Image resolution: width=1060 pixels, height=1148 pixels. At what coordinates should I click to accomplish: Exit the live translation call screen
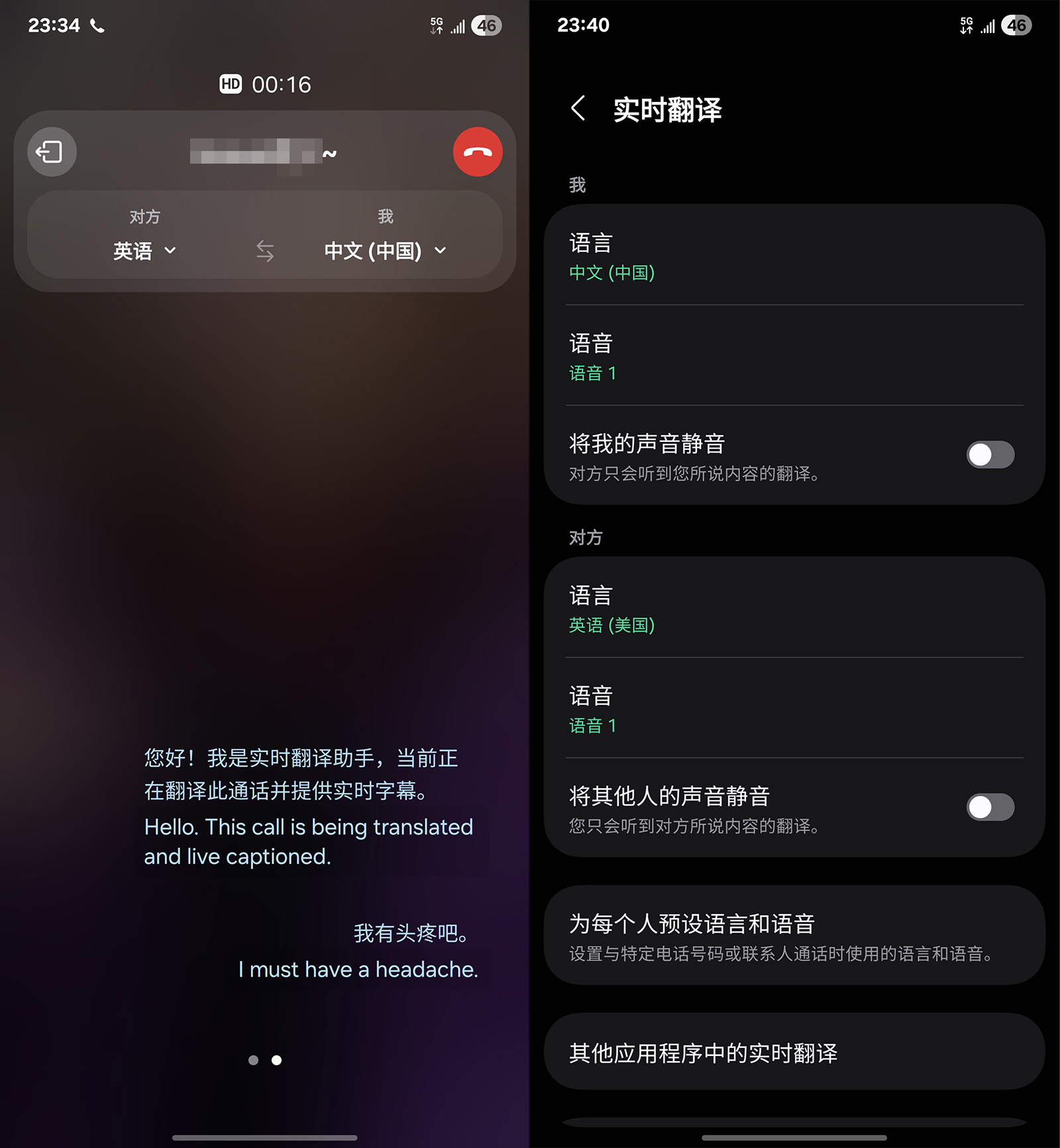[x=52, y=152]
